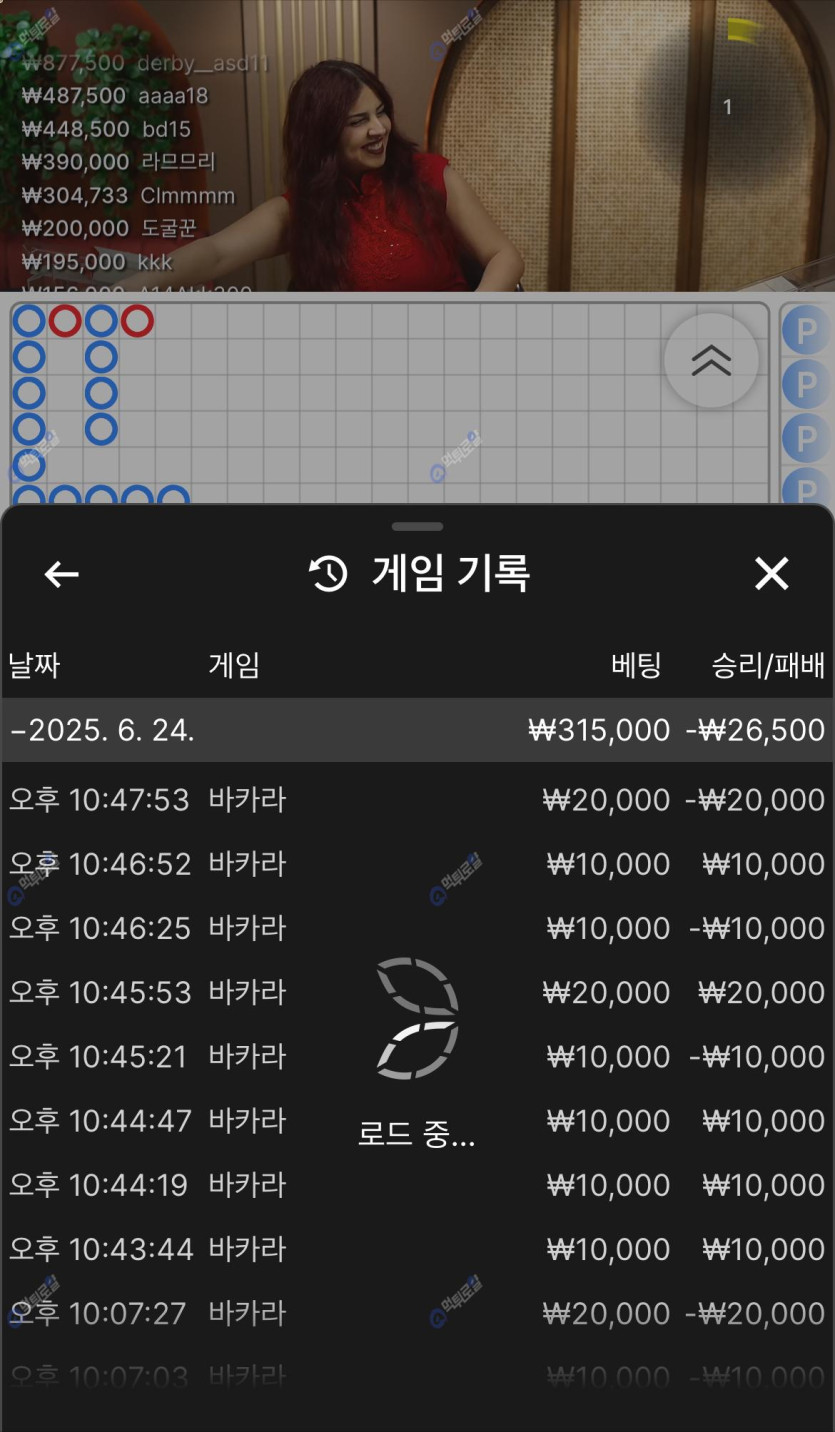Open the 오후 10:44:19 바카라 record
The image size is (835, 1432).
coord(417,1185)
